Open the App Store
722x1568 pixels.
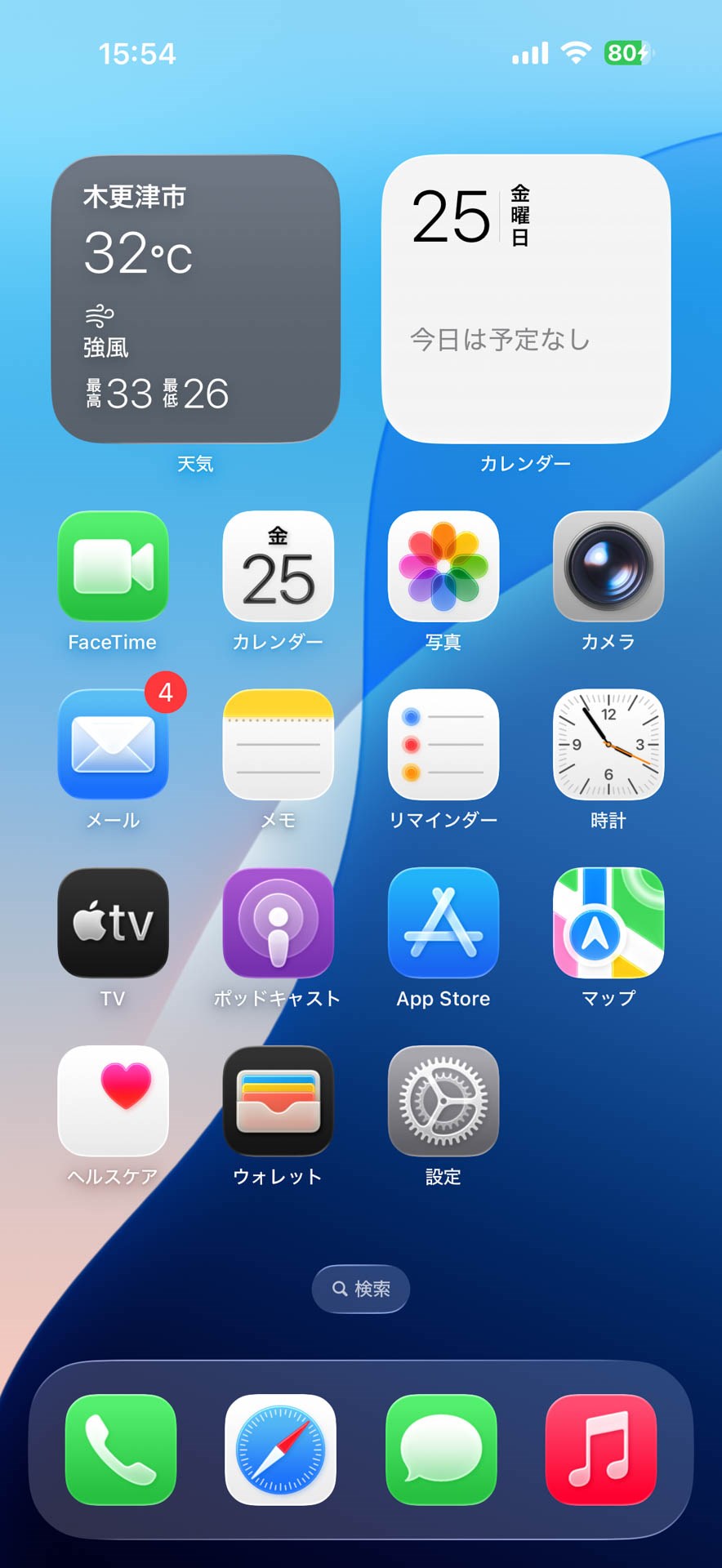click(x=443, y=923)
